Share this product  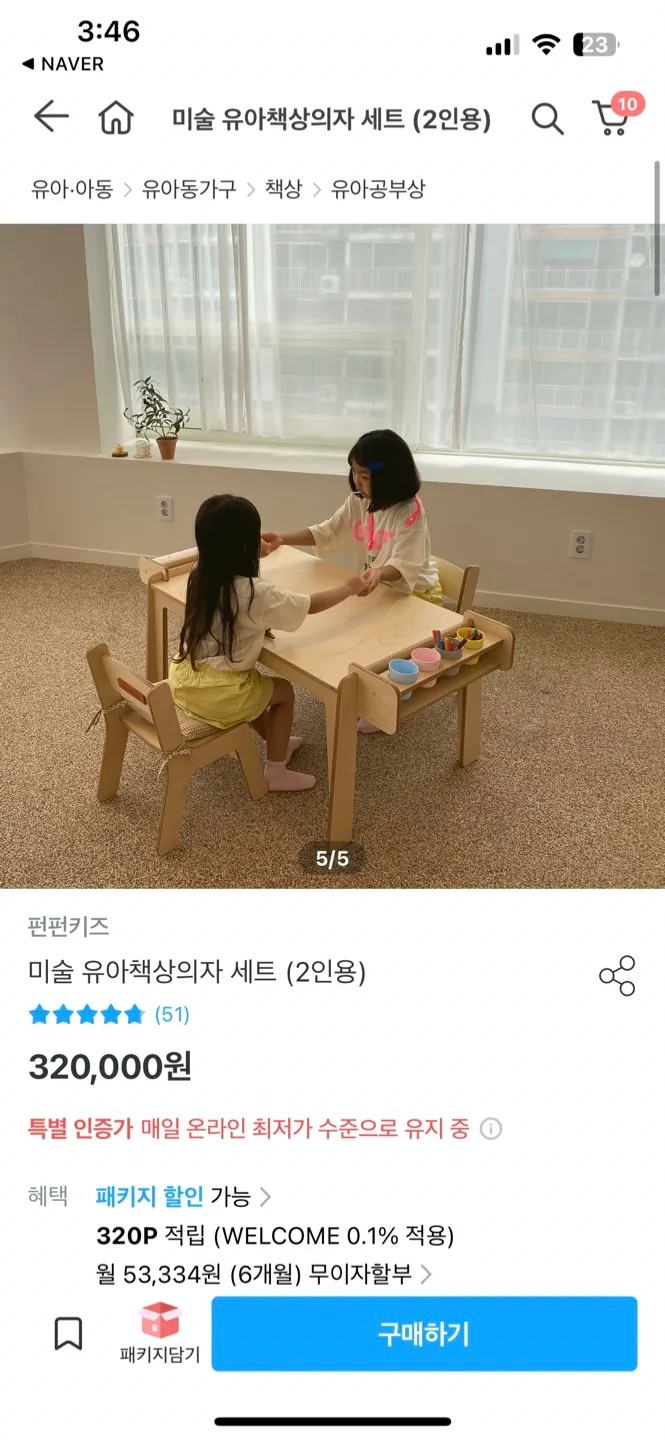(x=617, y=976)
